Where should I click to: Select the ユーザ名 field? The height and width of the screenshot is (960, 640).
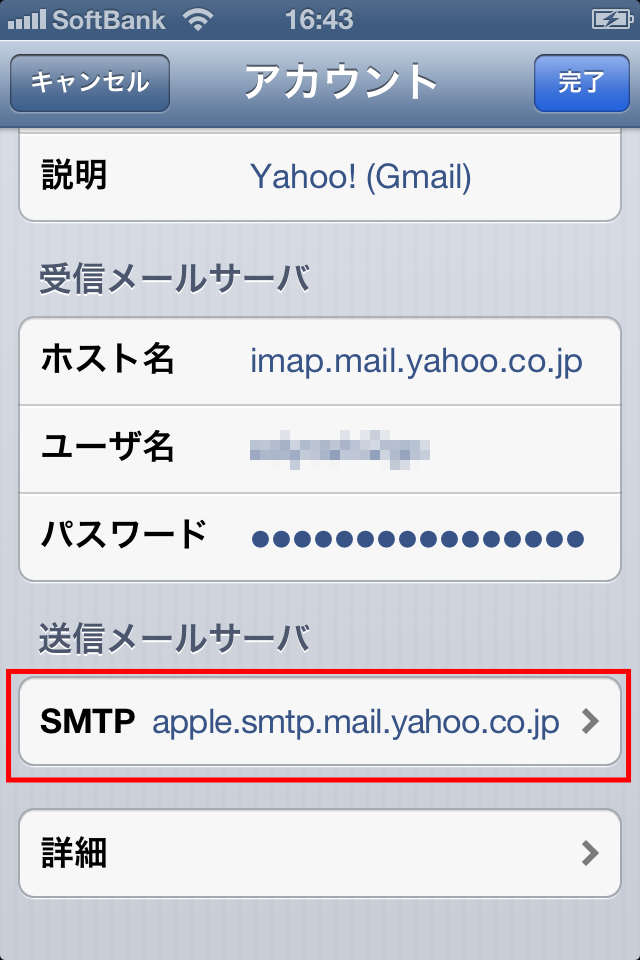click(x=320, y=449)
